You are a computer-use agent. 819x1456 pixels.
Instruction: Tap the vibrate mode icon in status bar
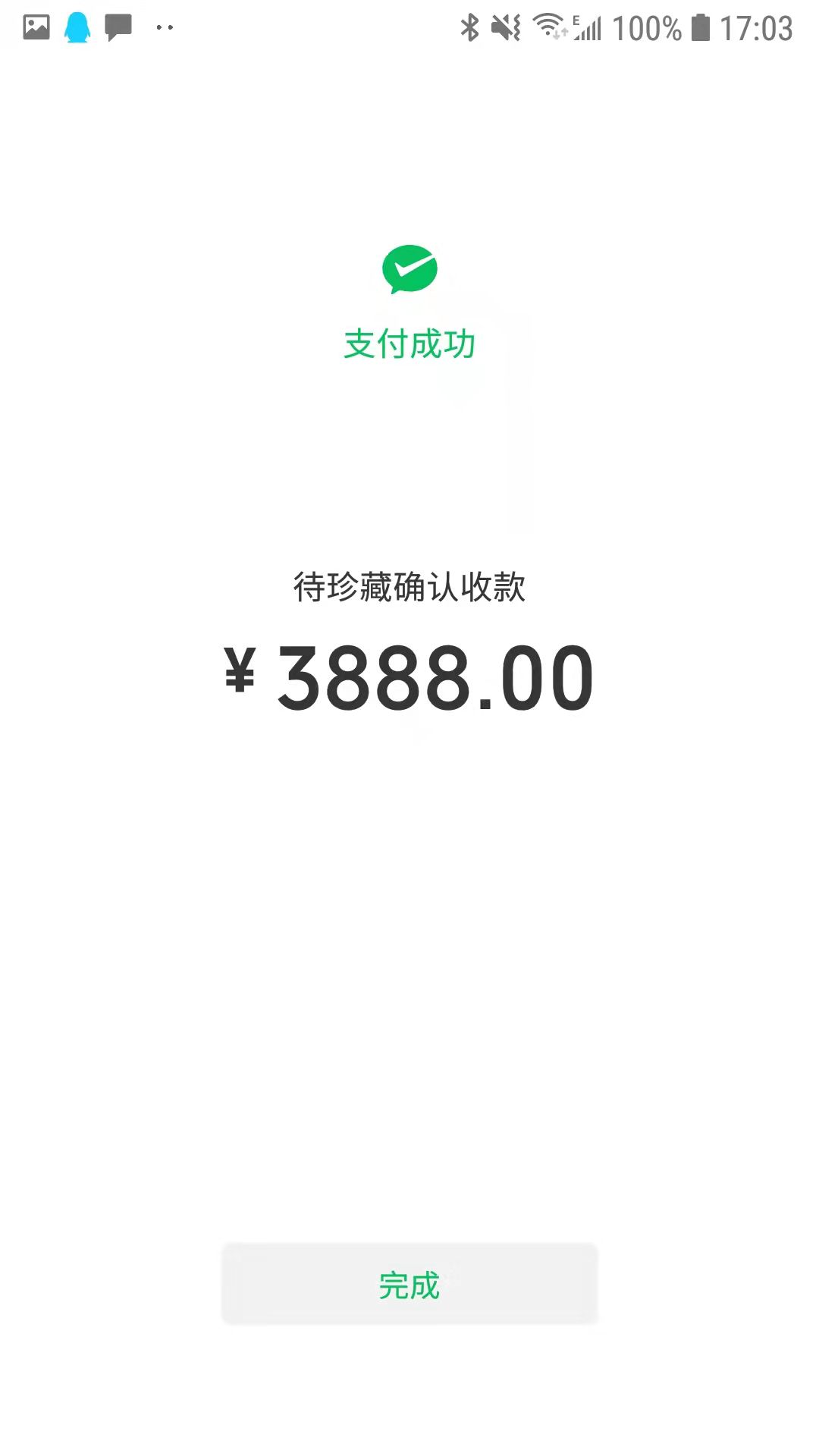pyautogui.click(x=507, y=29)
